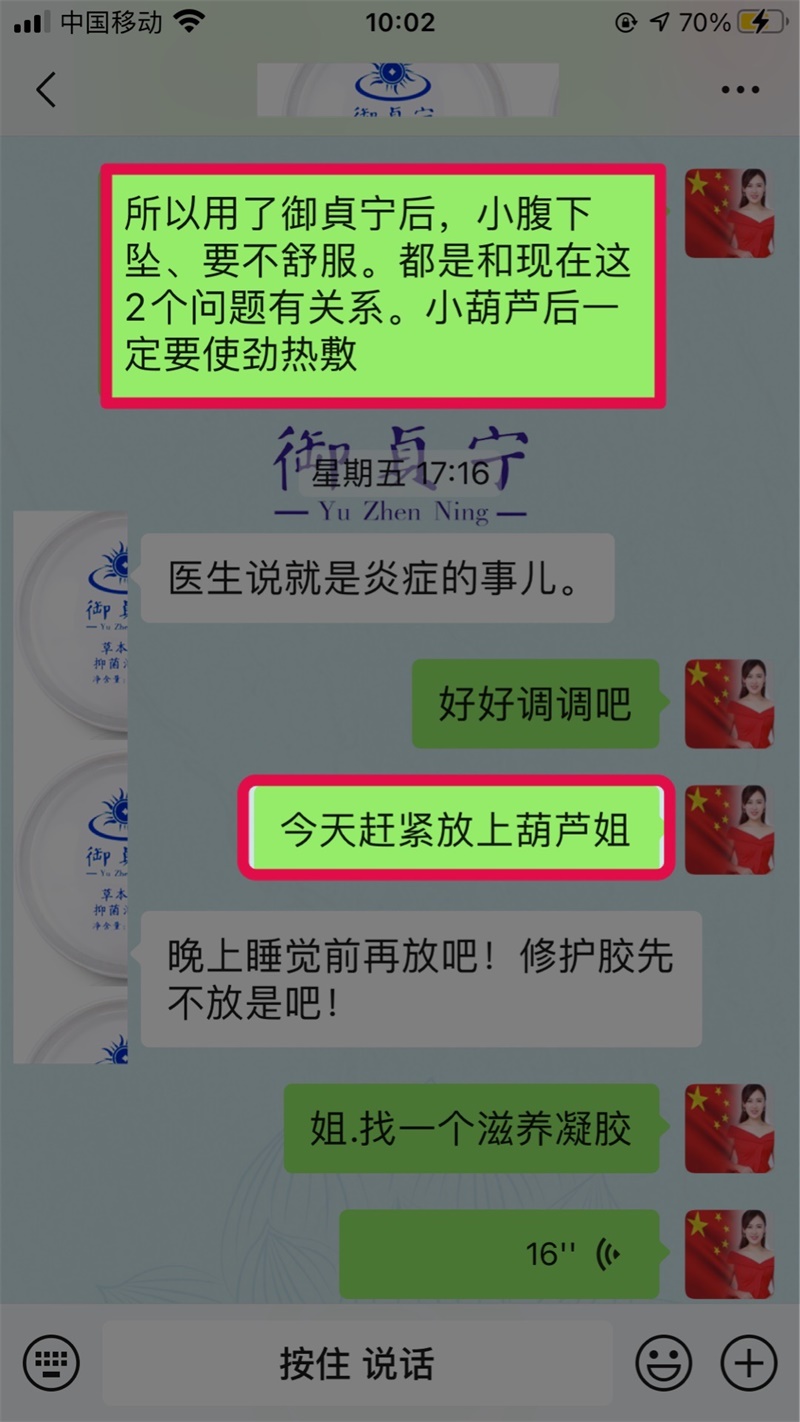Play the 16-second voice message

(499, 1254)
